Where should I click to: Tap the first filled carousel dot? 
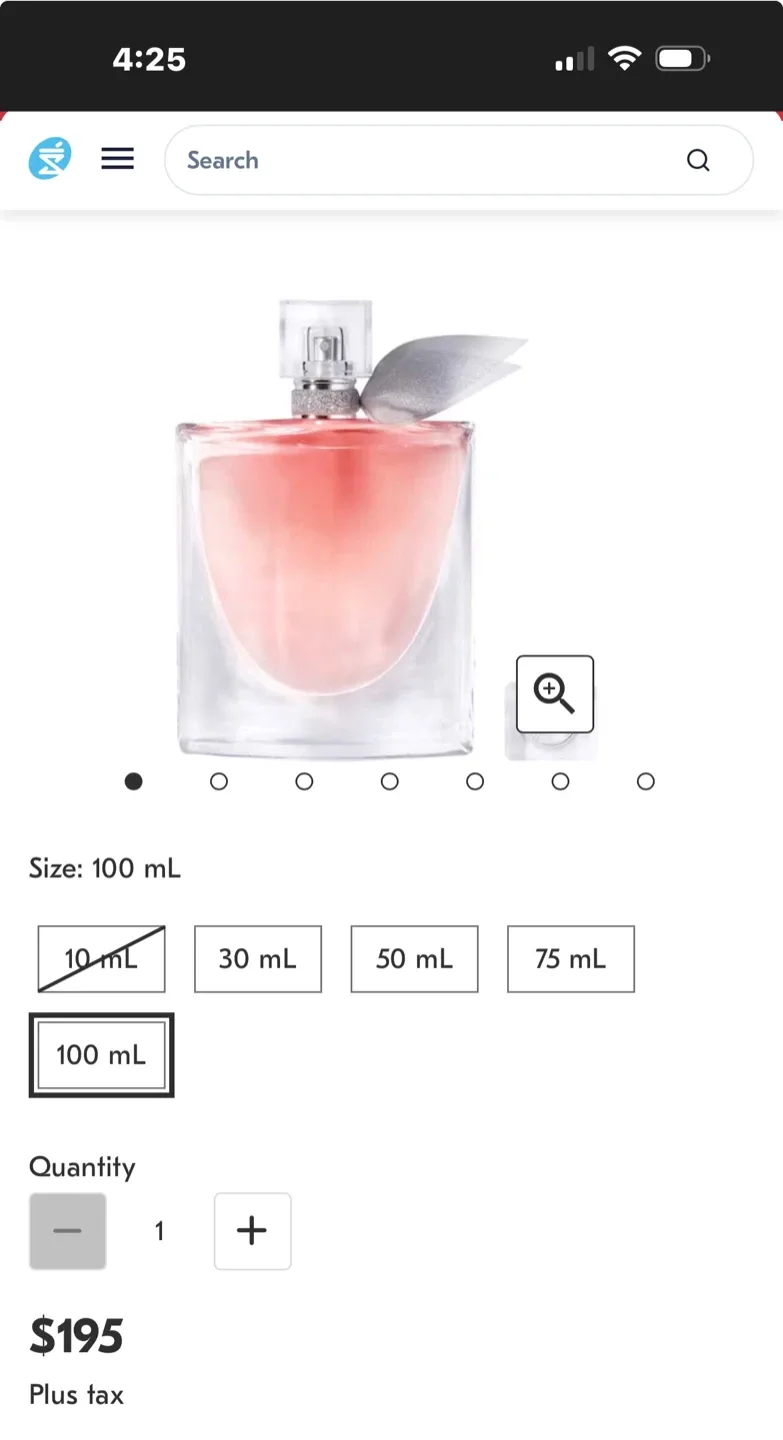click(x=133, y=781)
